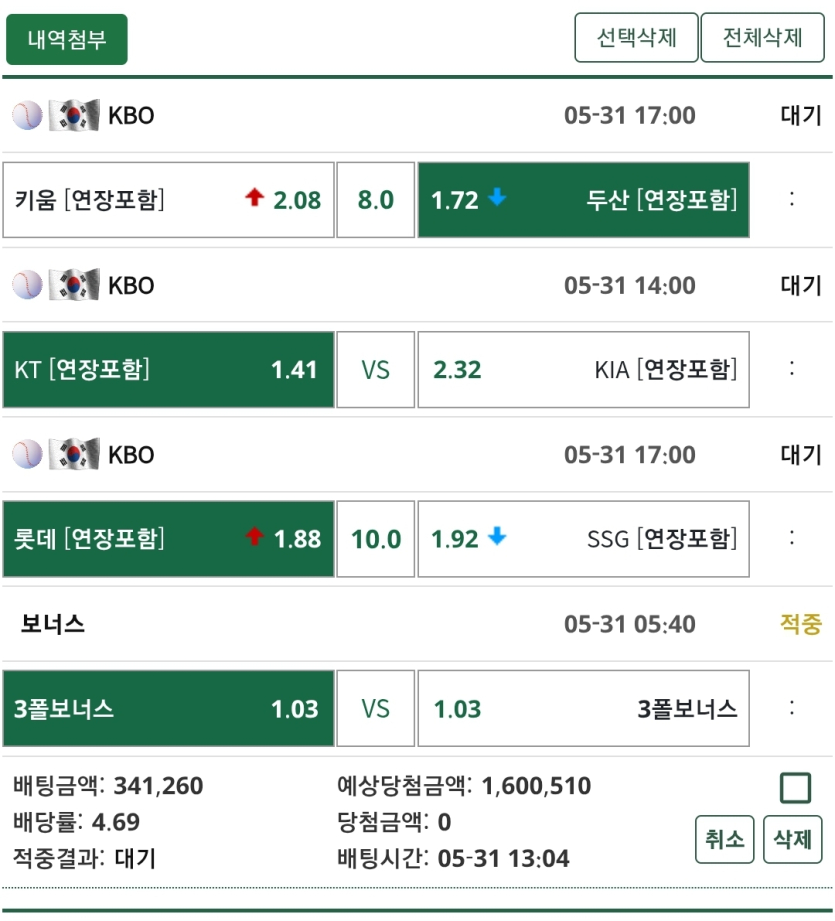Click the baseball icon of the KT vs KIA row
835x921 pixels.
click(x=25, y=285)
